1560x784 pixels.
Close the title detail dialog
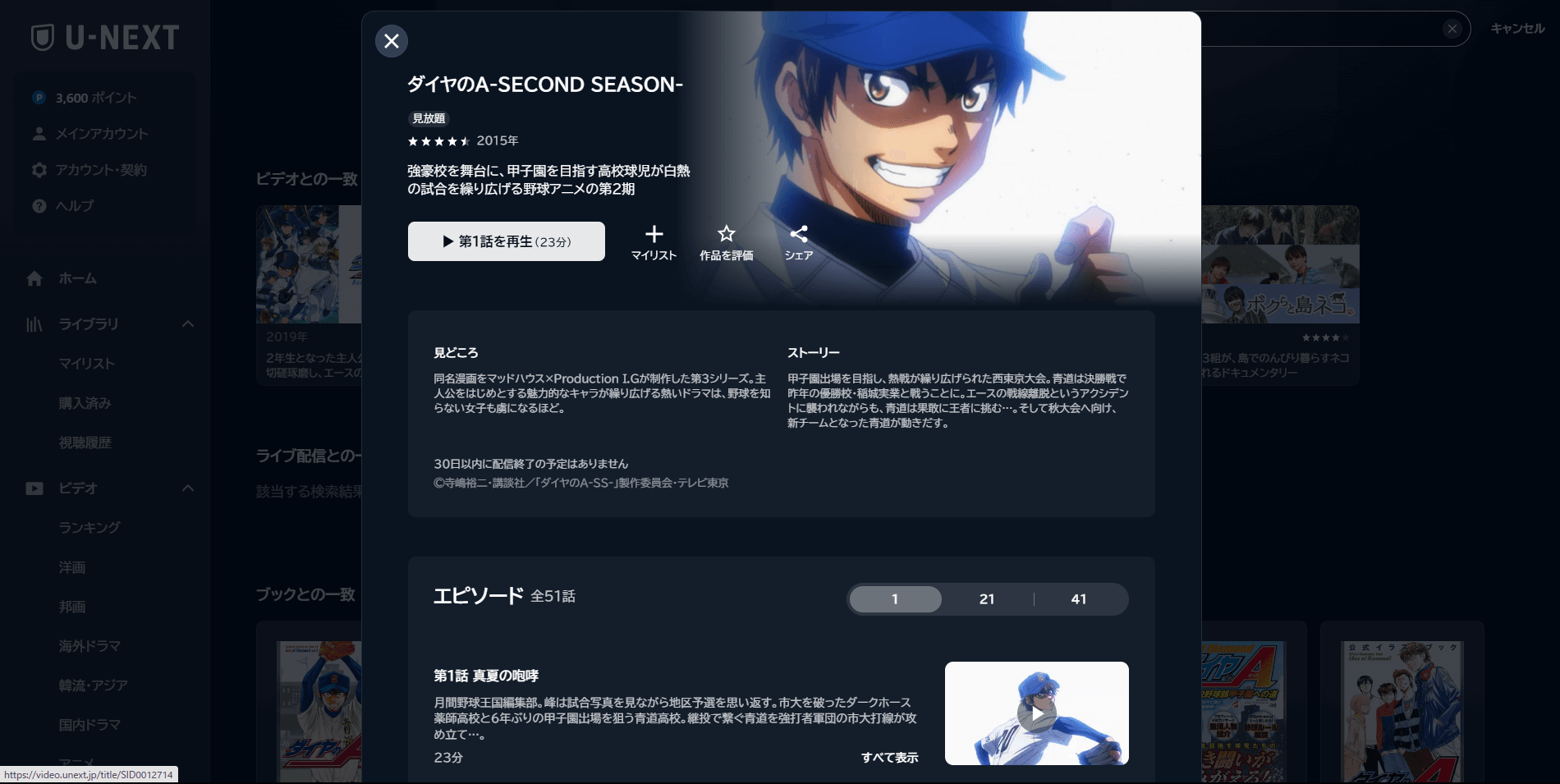click(x=392, y=41)
